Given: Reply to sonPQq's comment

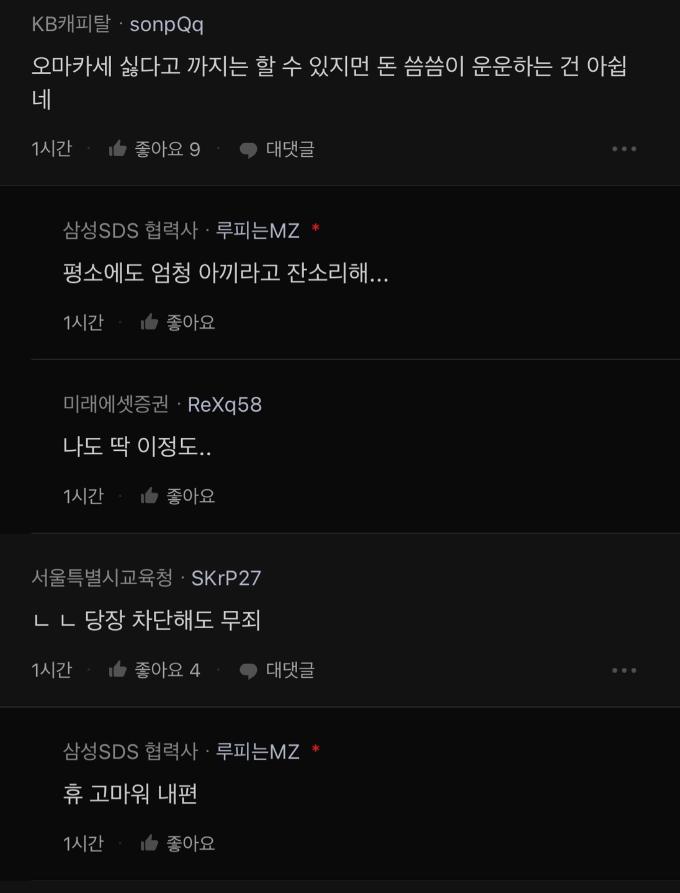Looking at the screenshot, I should point(277,149).
